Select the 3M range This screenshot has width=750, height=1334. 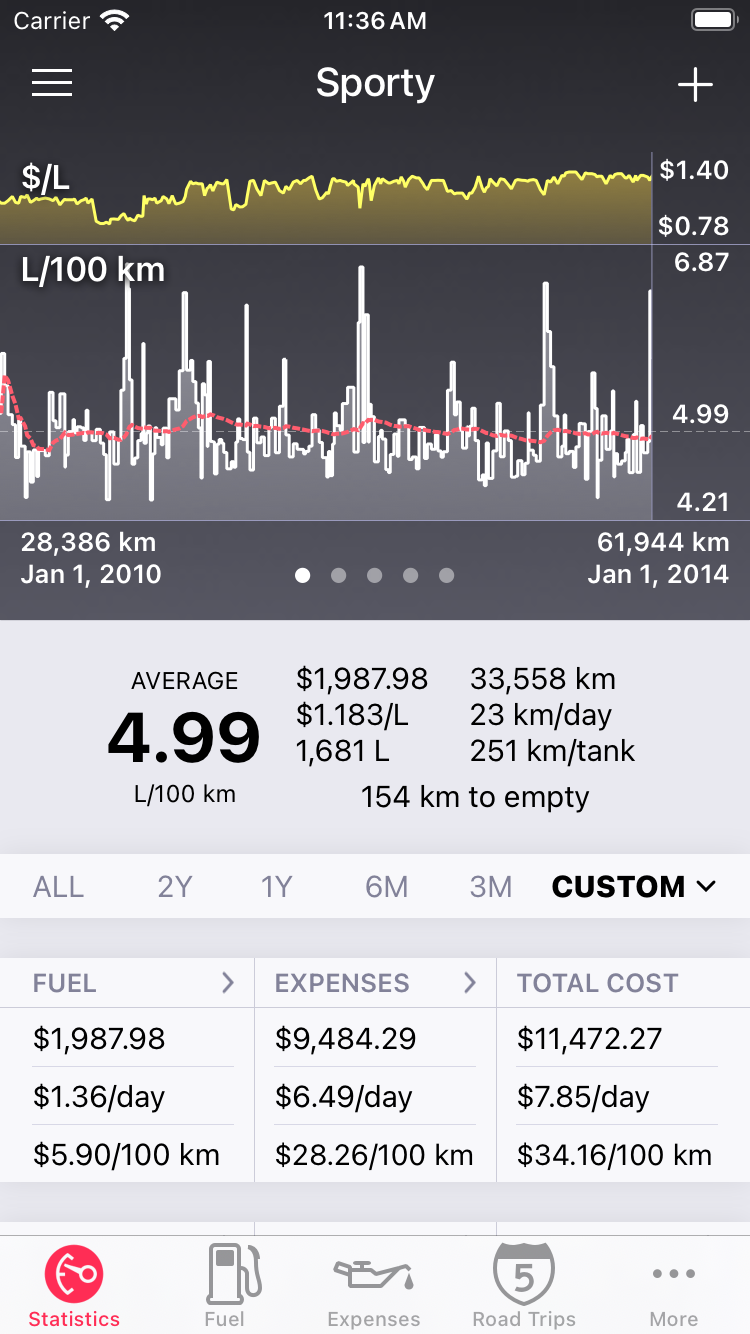[491, 887]
